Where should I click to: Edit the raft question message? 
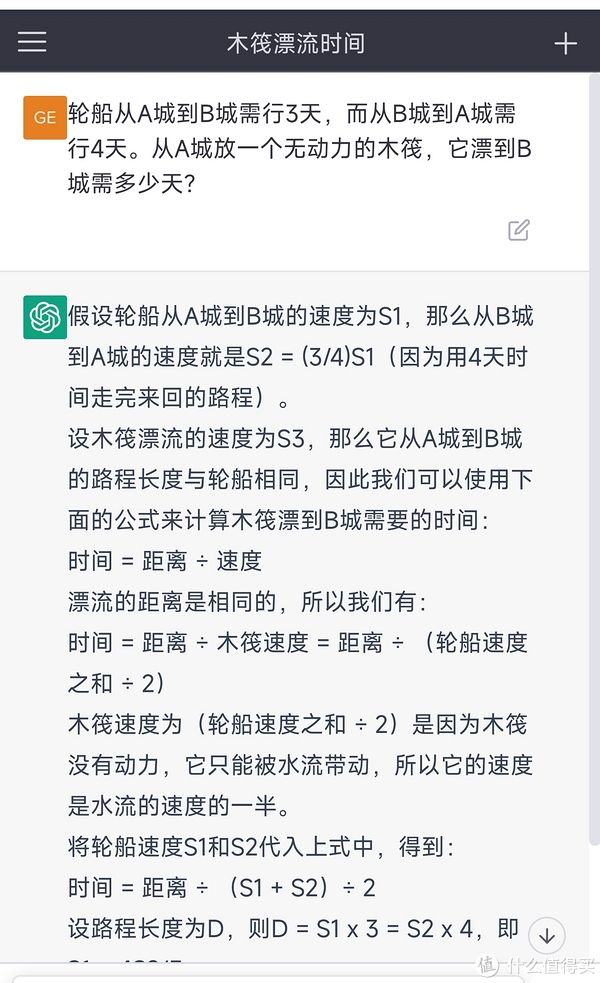point(518,230)
